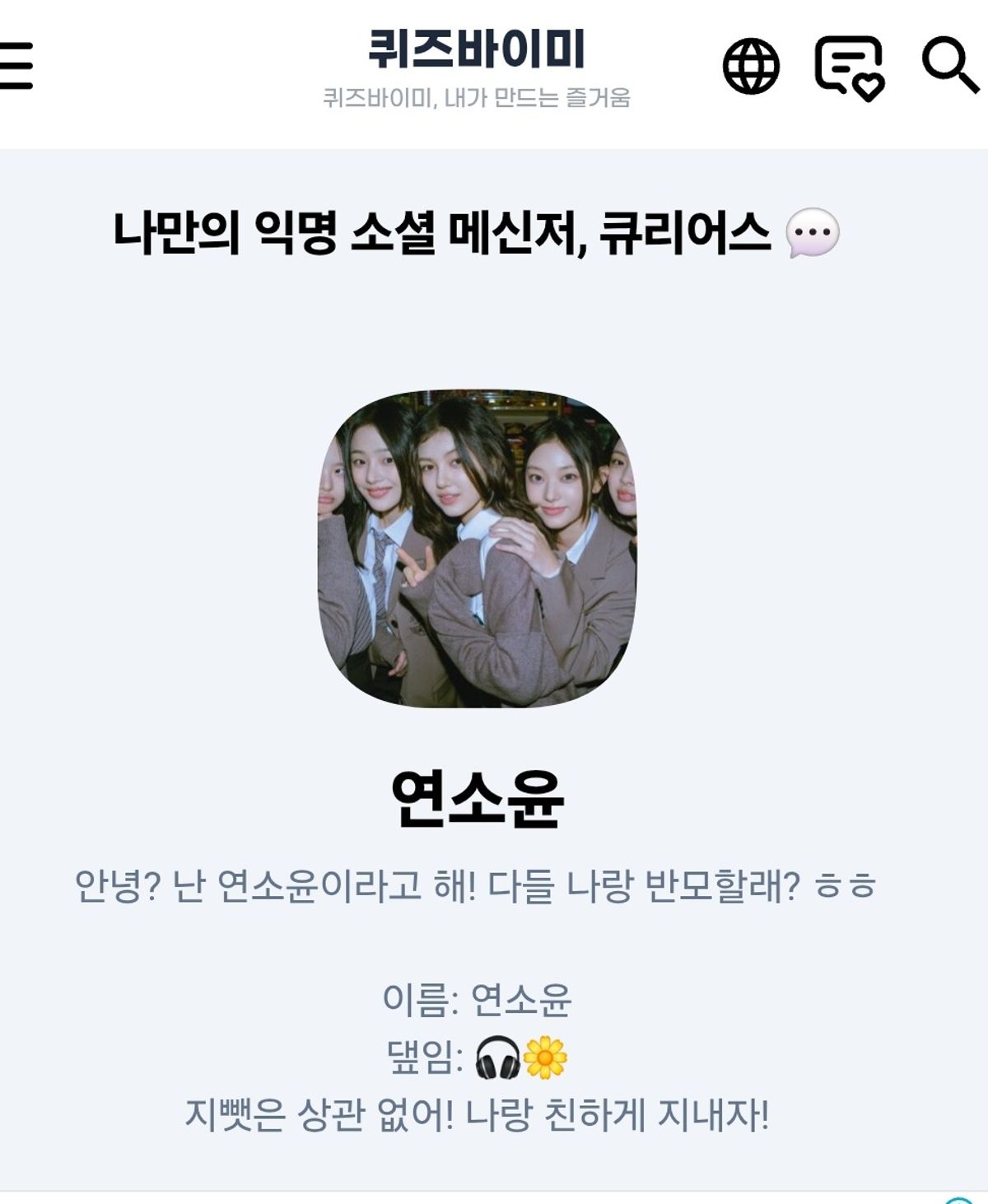Open the search magnifier
988x1204 pixels.
click(x=949, y=64)
